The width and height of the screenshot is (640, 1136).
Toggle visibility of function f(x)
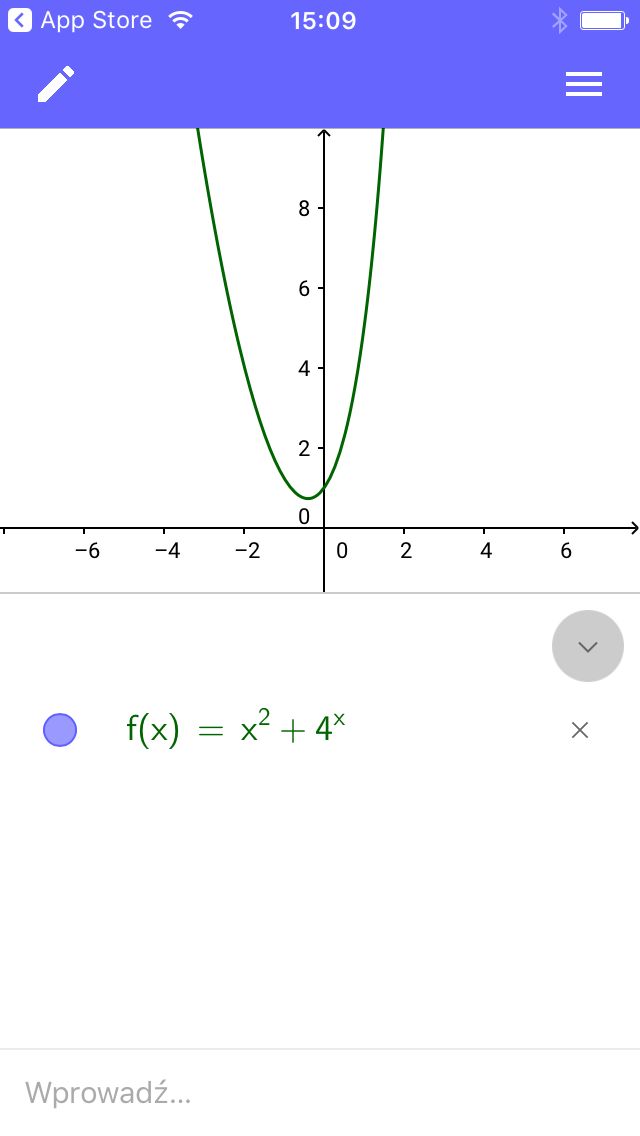pyautogui.click(x=60, y=730)
